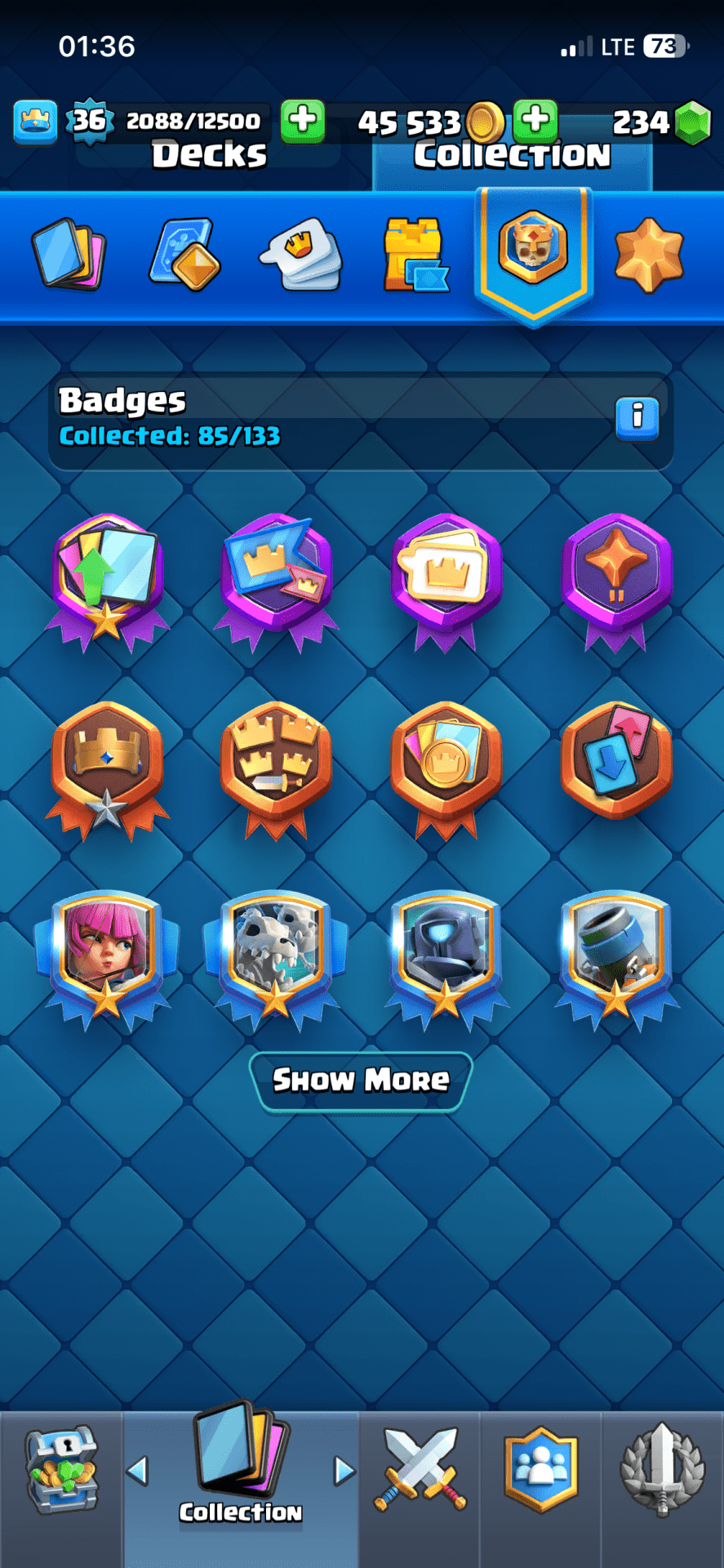Add more gold with plus button
The height and width of the screenshot is (1568, 724).
pos(535,120)
